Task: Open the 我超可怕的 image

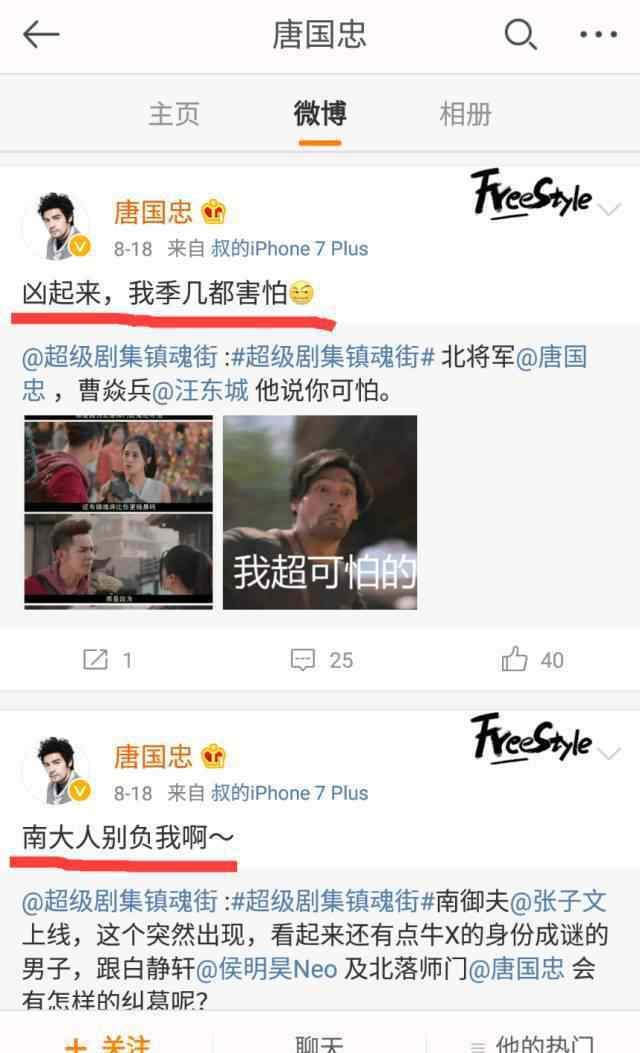Action: [320, 512]
